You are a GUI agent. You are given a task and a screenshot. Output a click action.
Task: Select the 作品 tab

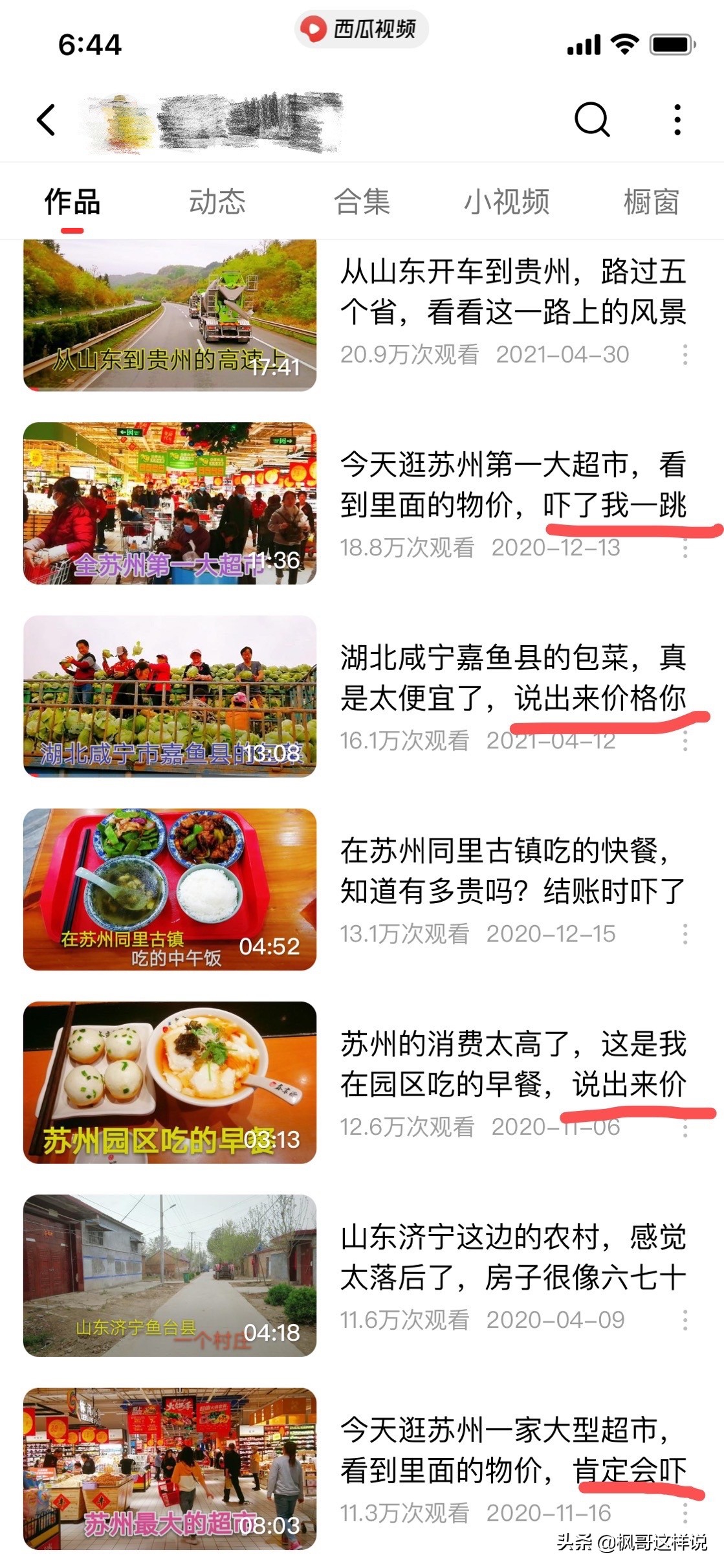coord(72,201)
